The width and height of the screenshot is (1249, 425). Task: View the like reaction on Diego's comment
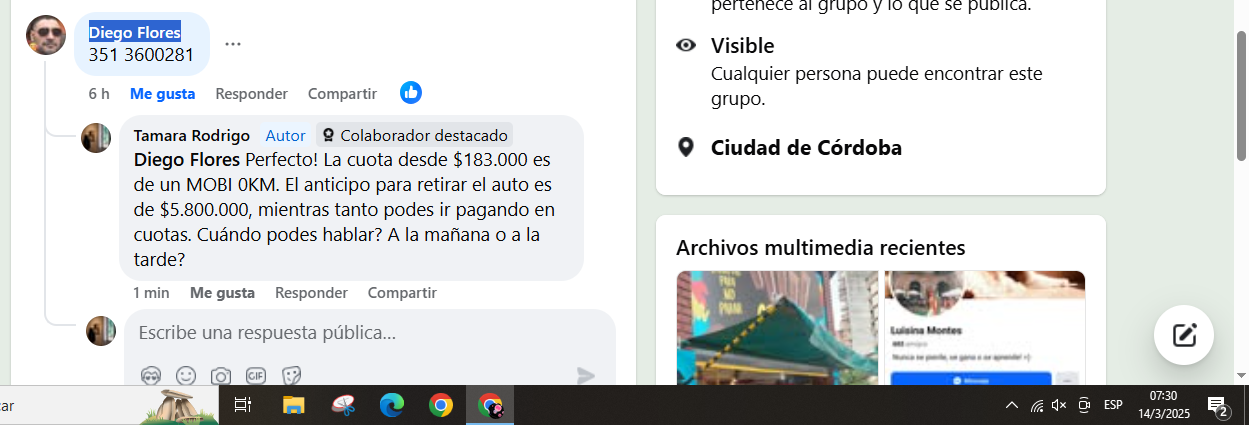pos(411,93)
